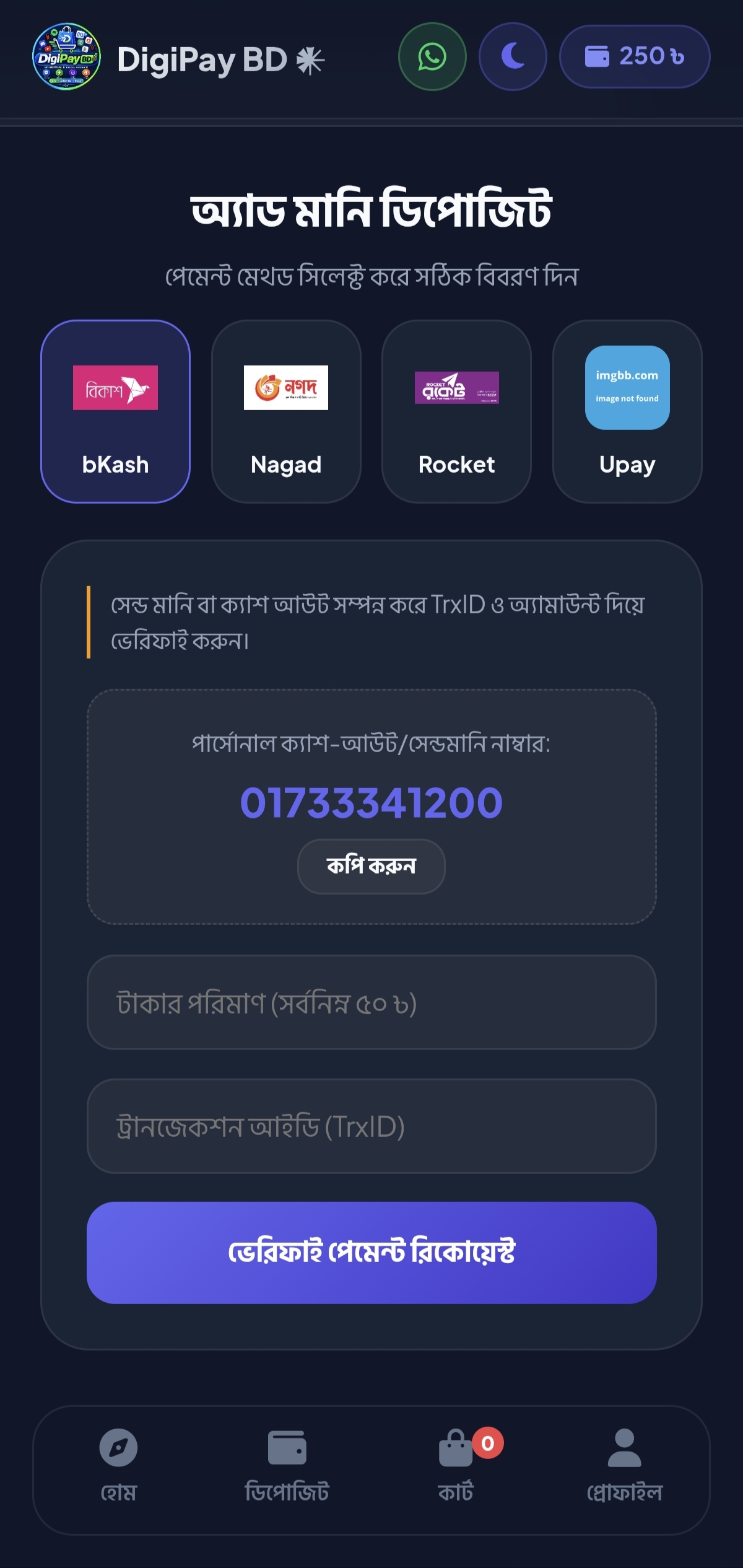The width and height of the screenshot is (743, 1568).
Task: Open WhatsApp support chat icon
Action: tap(432, 57)
